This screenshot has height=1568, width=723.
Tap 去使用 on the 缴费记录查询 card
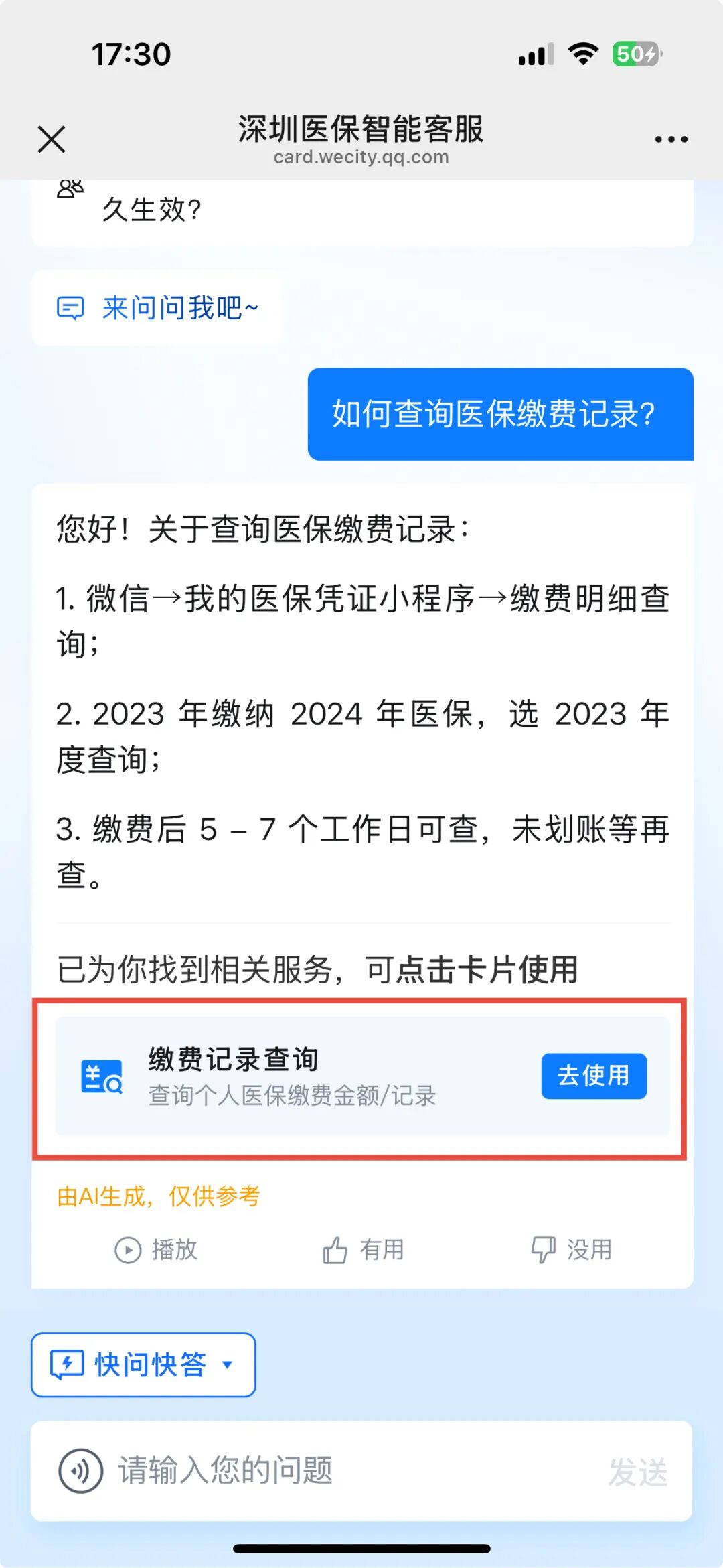tap(593, 1076)
